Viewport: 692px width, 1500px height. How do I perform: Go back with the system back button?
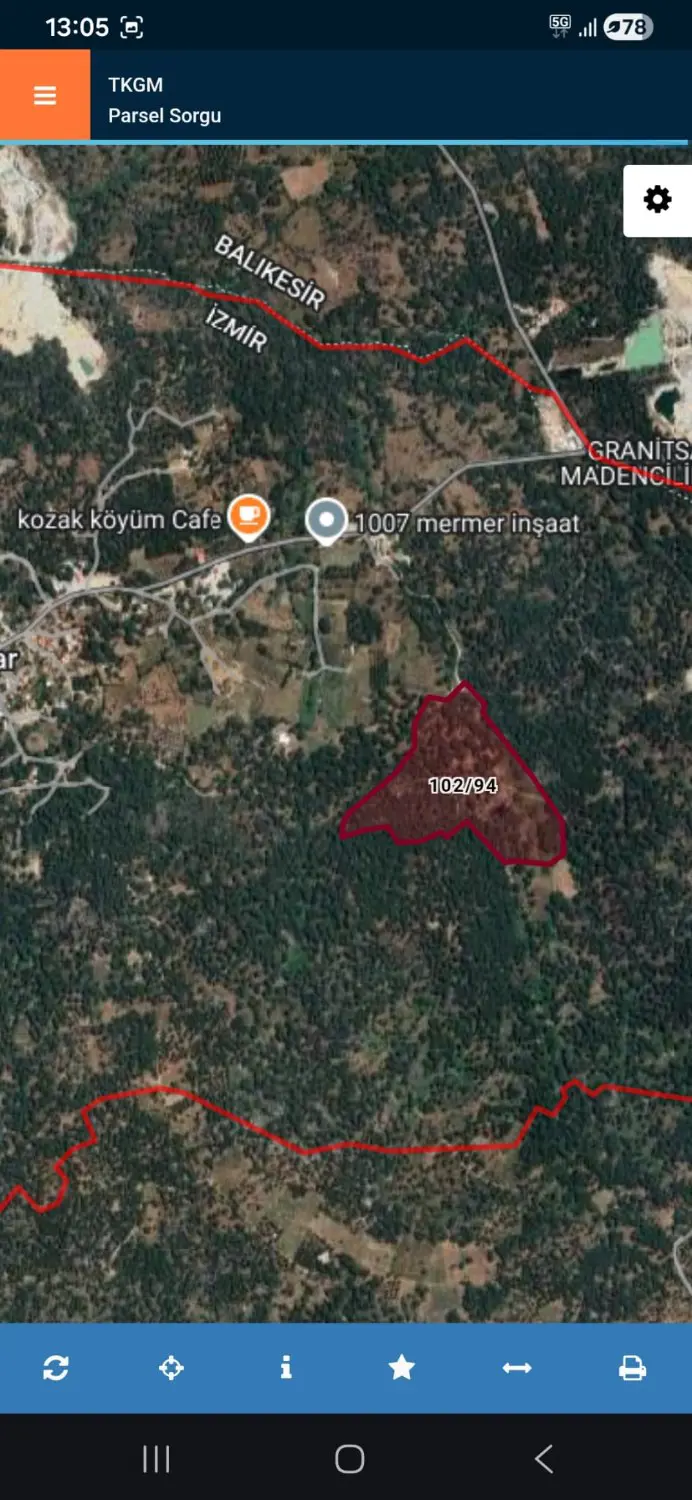(543, 1459)
